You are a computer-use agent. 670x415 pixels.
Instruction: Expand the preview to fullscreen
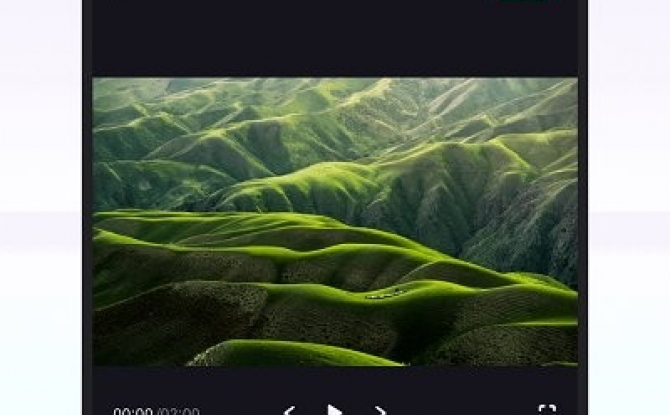546,410
